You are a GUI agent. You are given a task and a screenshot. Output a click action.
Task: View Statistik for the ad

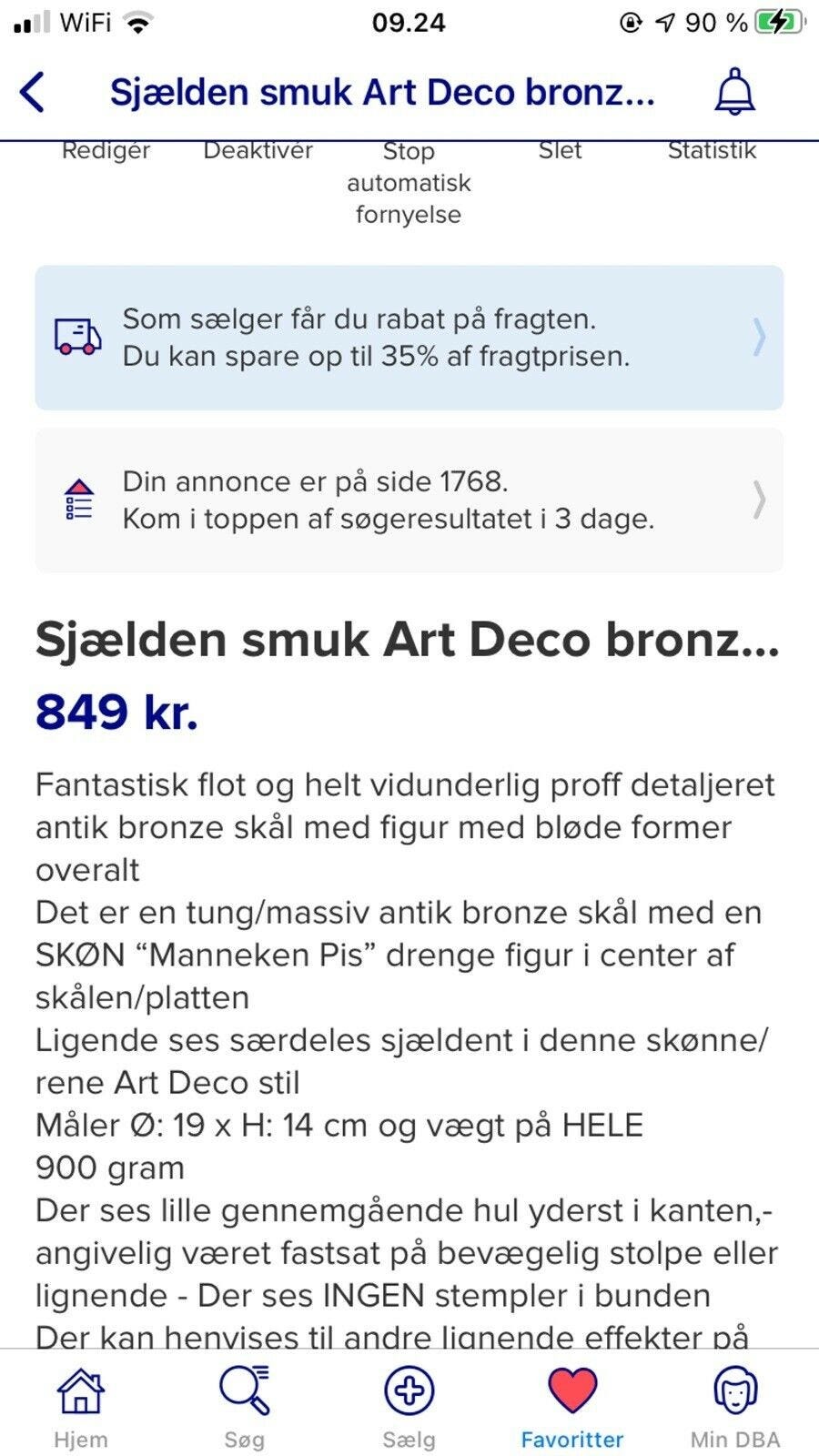[712, 151]
